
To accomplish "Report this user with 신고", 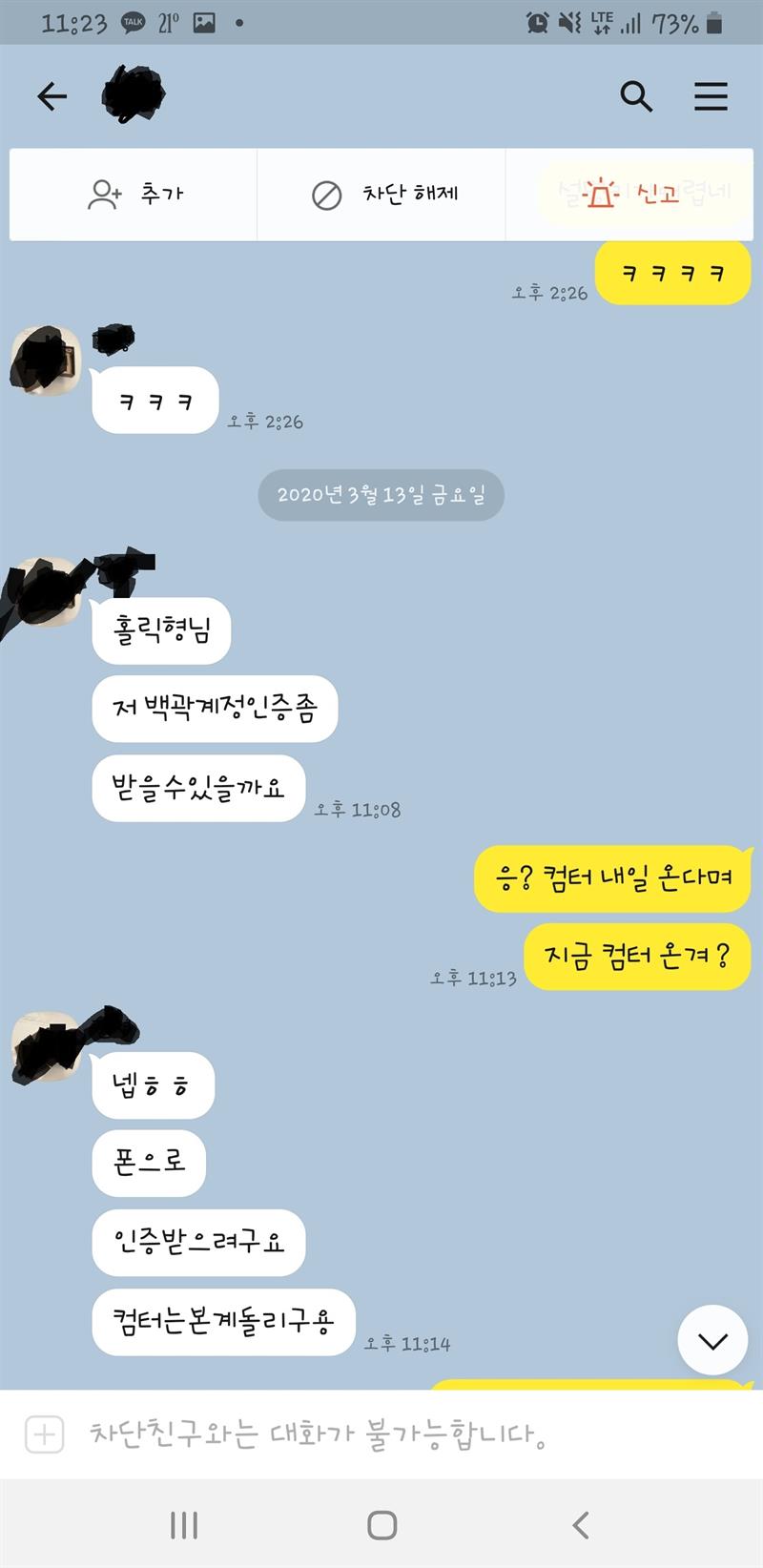I will click(629, 195).
